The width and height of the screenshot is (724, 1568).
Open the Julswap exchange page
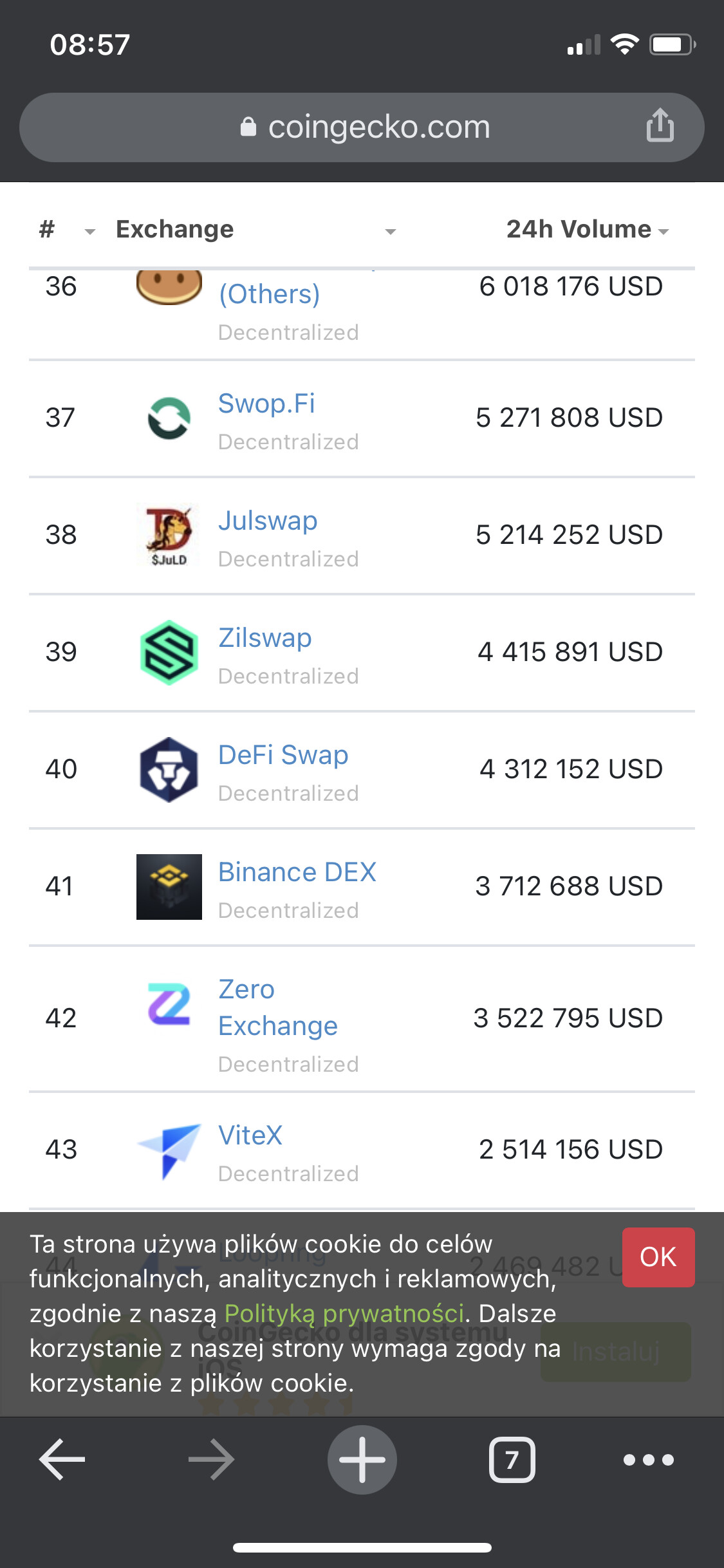coord(268,521)
